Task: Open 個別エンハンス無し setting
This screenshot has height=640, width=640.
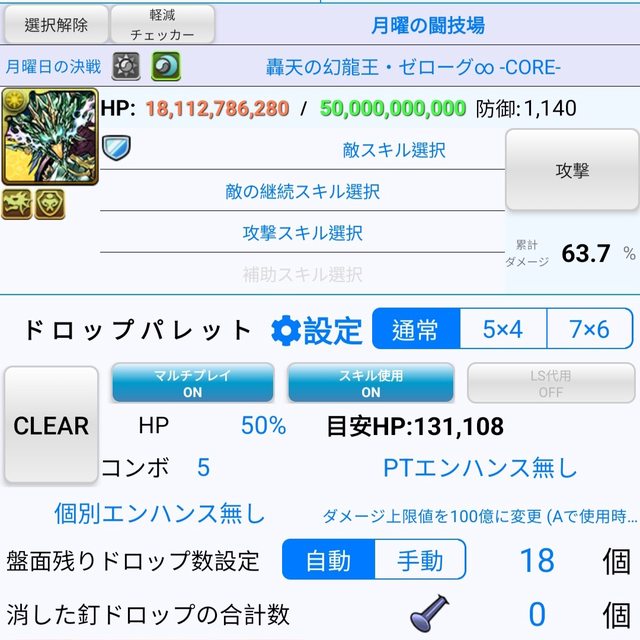Action: click(160, 514)
